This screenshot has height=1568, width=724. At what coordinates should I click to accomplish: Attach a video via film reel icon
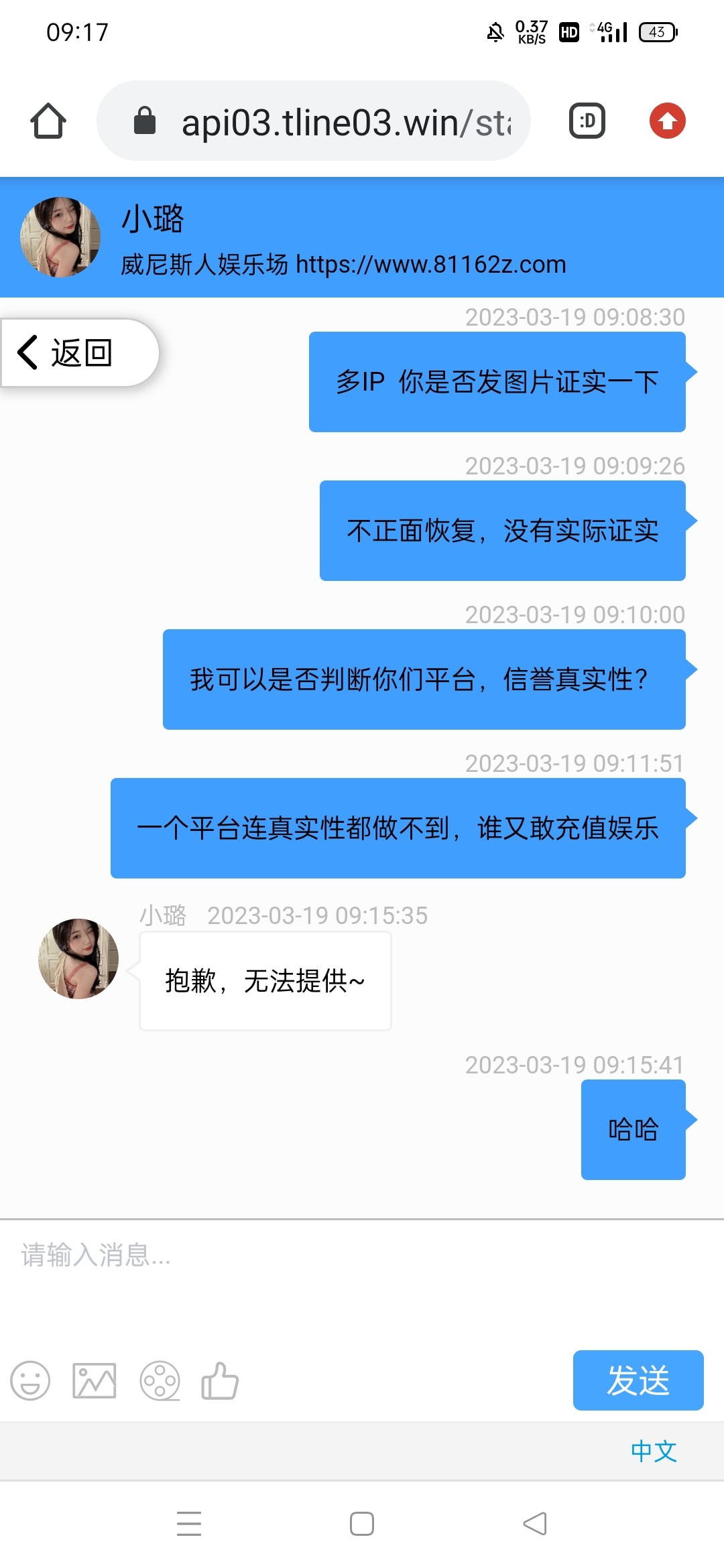point(160,1380)
